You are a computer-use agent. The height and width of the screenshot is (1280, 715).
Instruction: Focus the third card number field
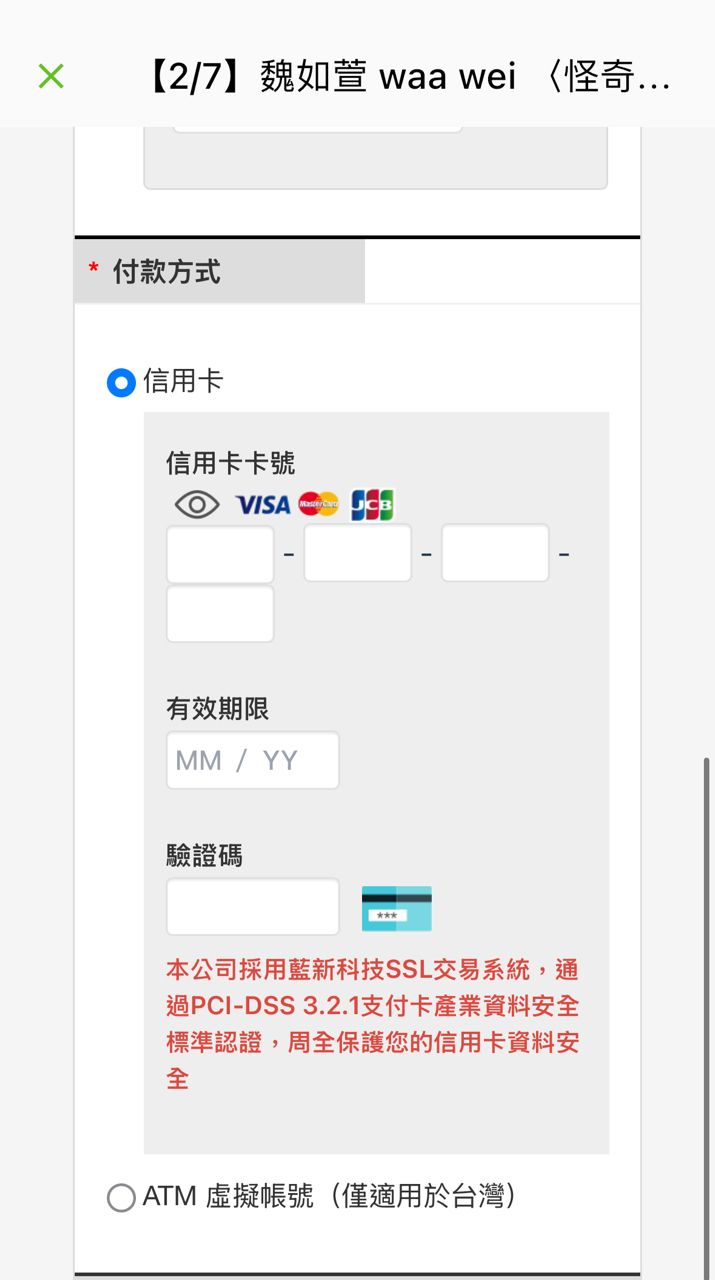(x=495, y=554)
